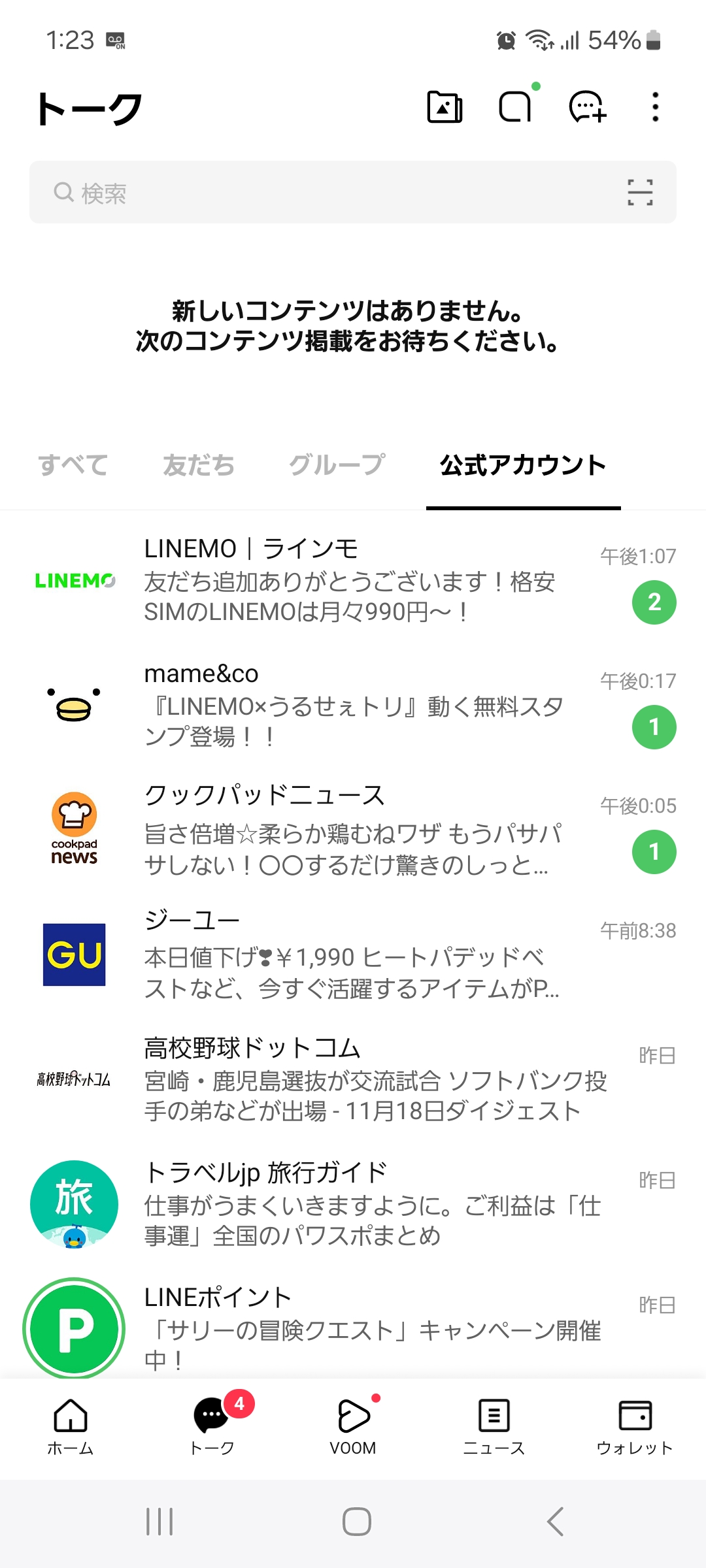Open the OpenChat icon at the top

[516, 108]
